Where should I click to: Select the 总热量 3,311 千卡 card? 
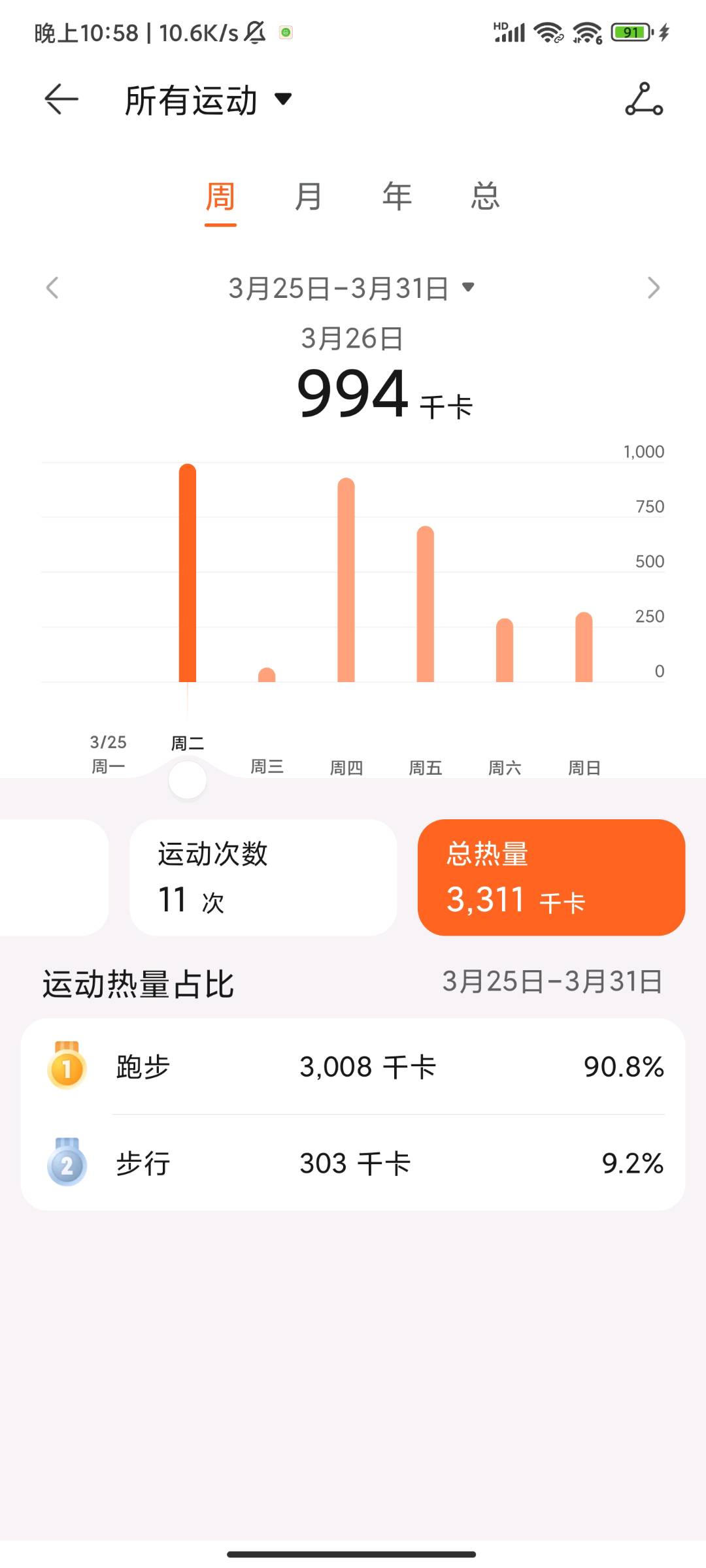[551, 877]
